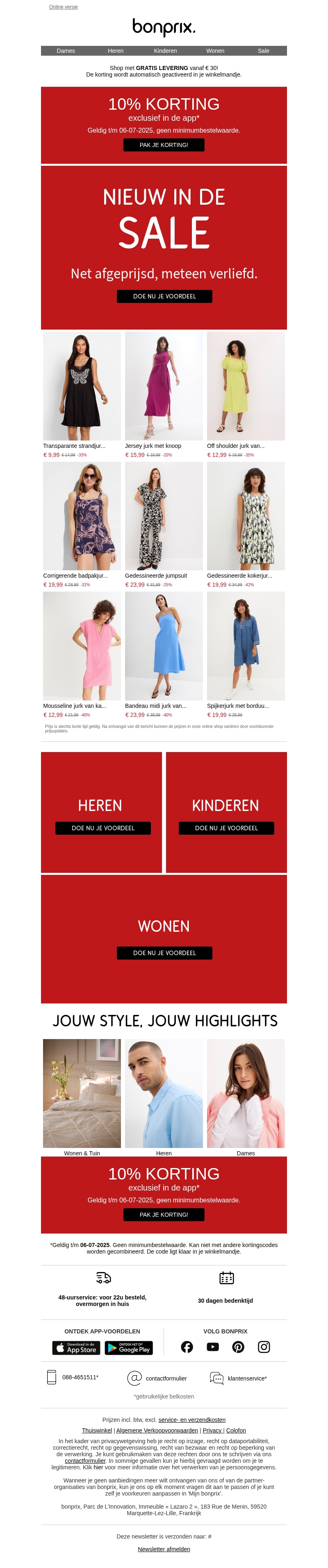Open the contactformulier next to the @ icon
The image size is (328, 1568).
166,1378
